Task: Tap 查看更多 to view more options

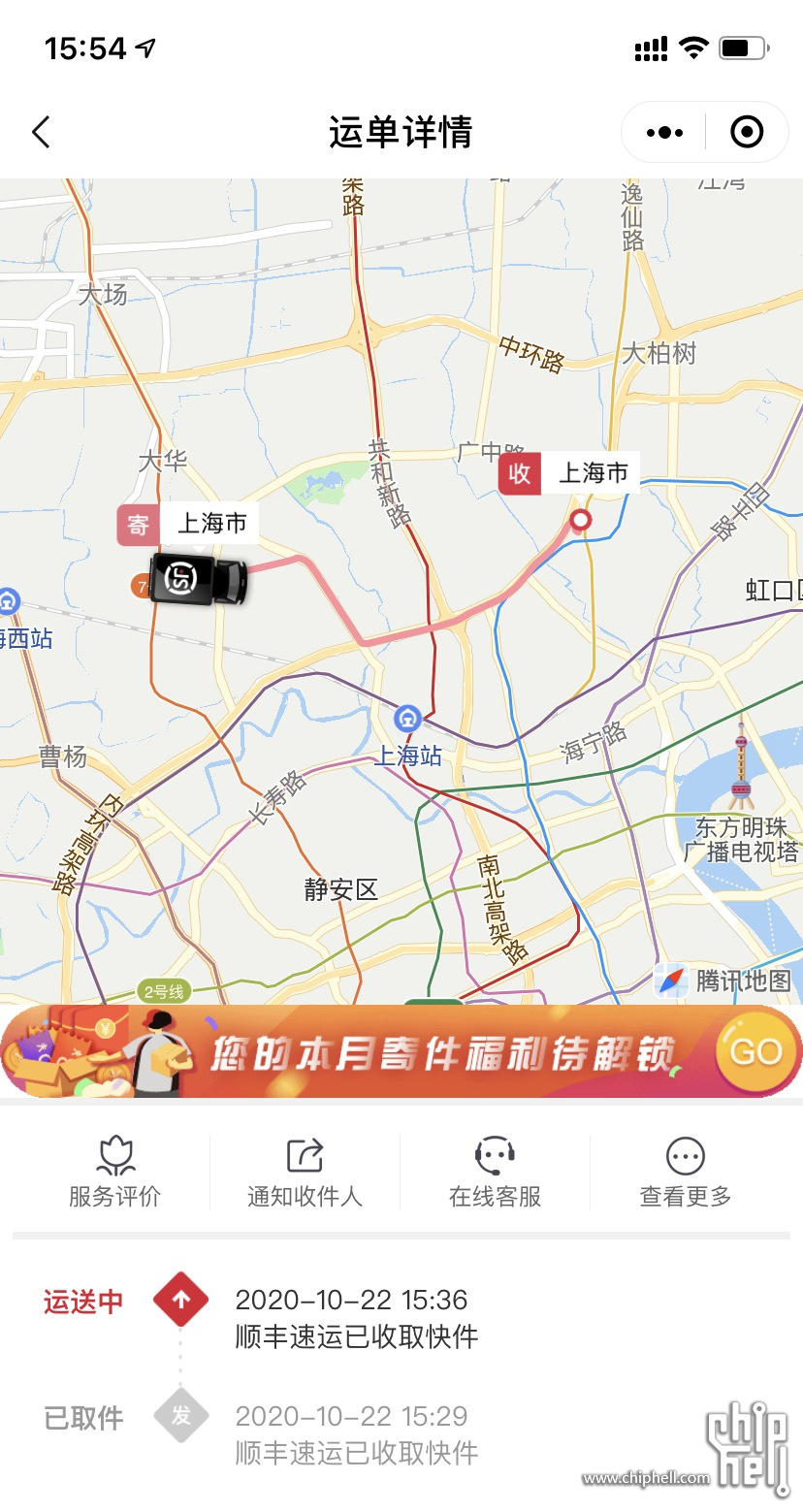Action: coord(686,1171)
